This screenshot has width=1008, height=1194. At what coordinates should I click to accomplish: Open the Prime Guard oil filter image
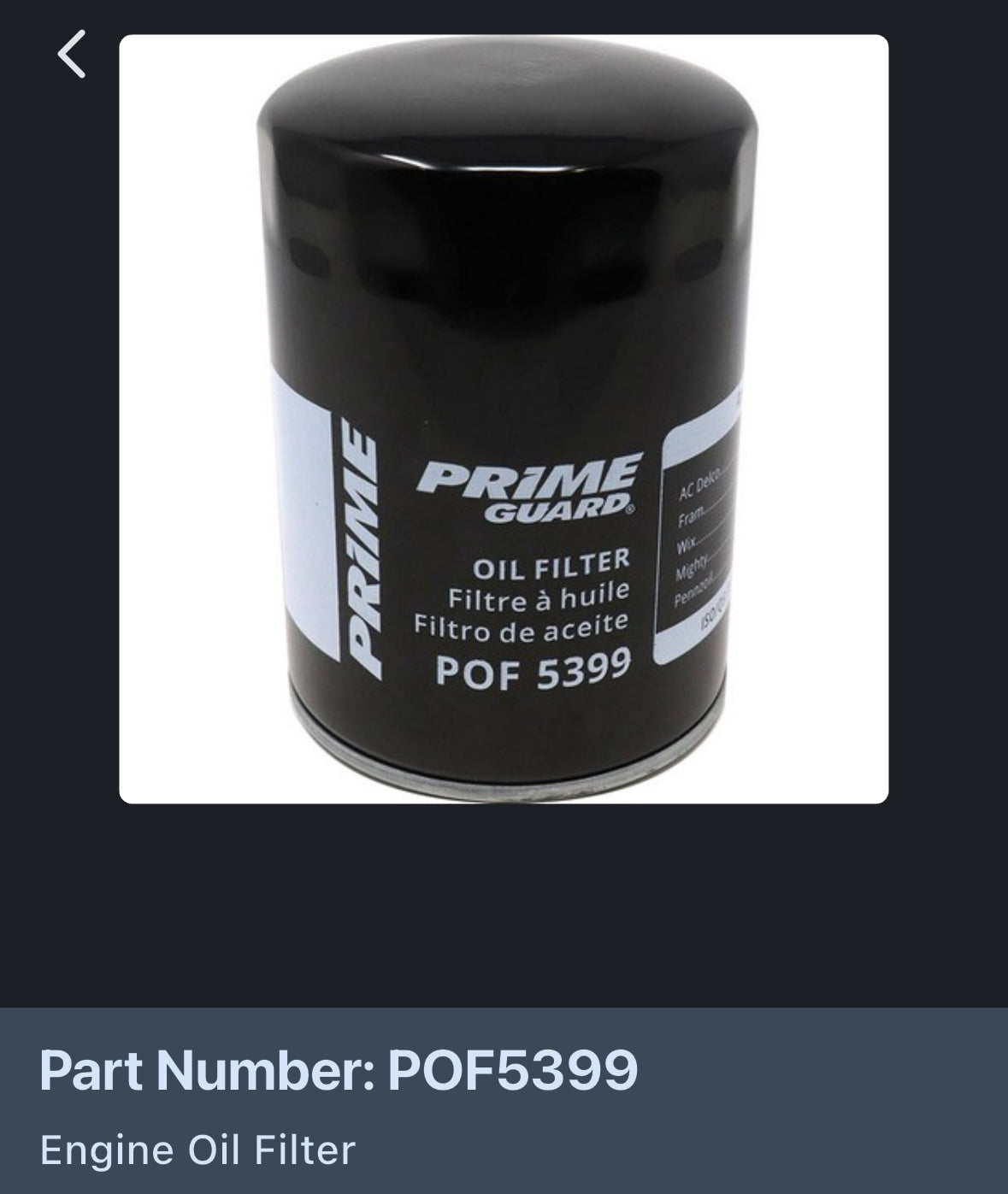click(504, 419)
